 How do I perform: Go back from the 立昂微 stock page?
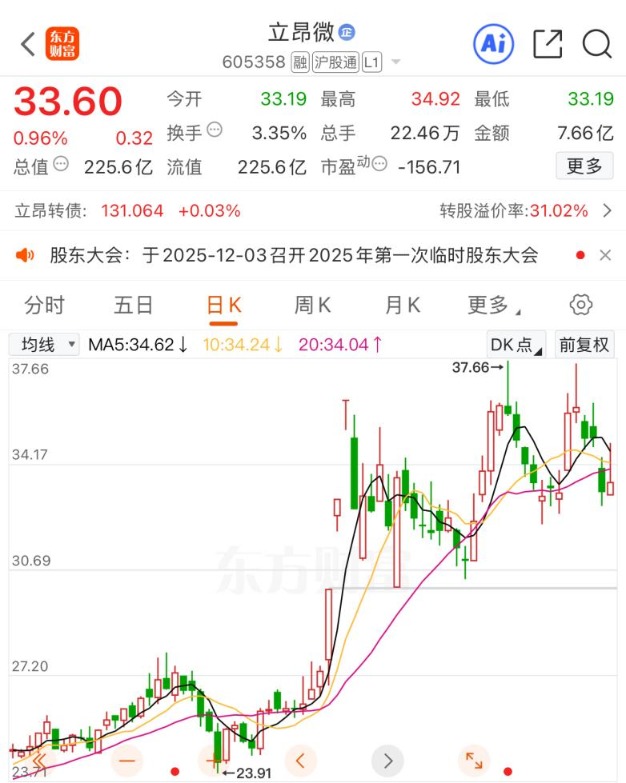pyautogui.click(x=27, y=44)
